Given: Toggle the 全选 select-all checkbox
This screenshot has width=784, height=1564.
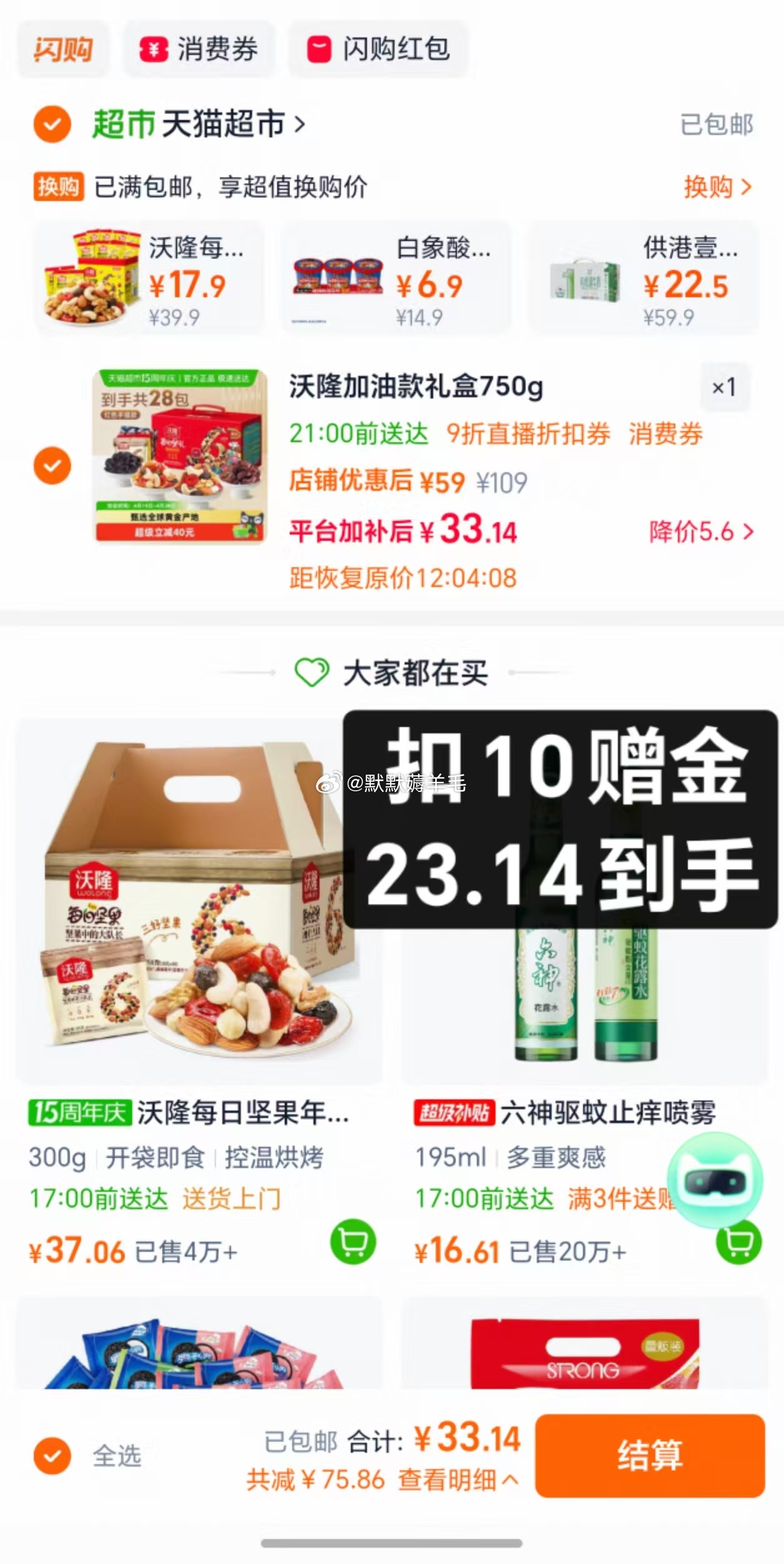Looking at the screenshot, I should [52, 1456].
